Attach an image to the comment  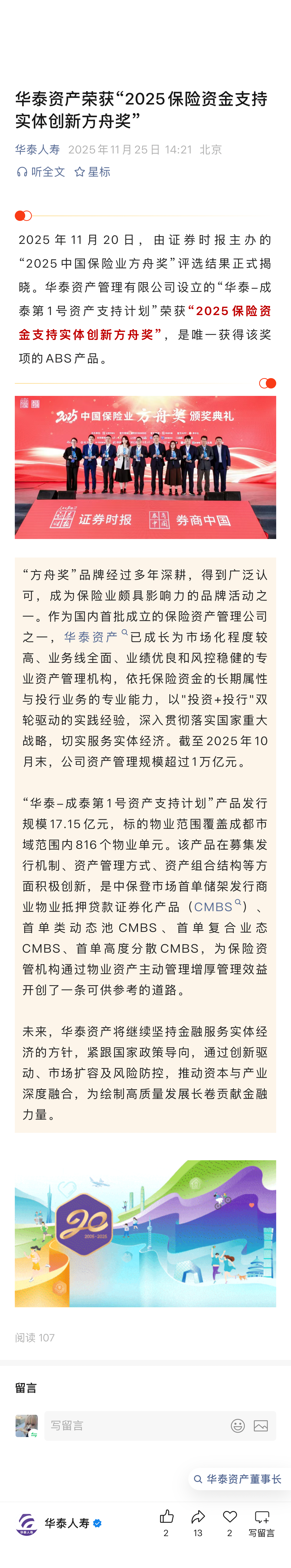point(261,1426)
